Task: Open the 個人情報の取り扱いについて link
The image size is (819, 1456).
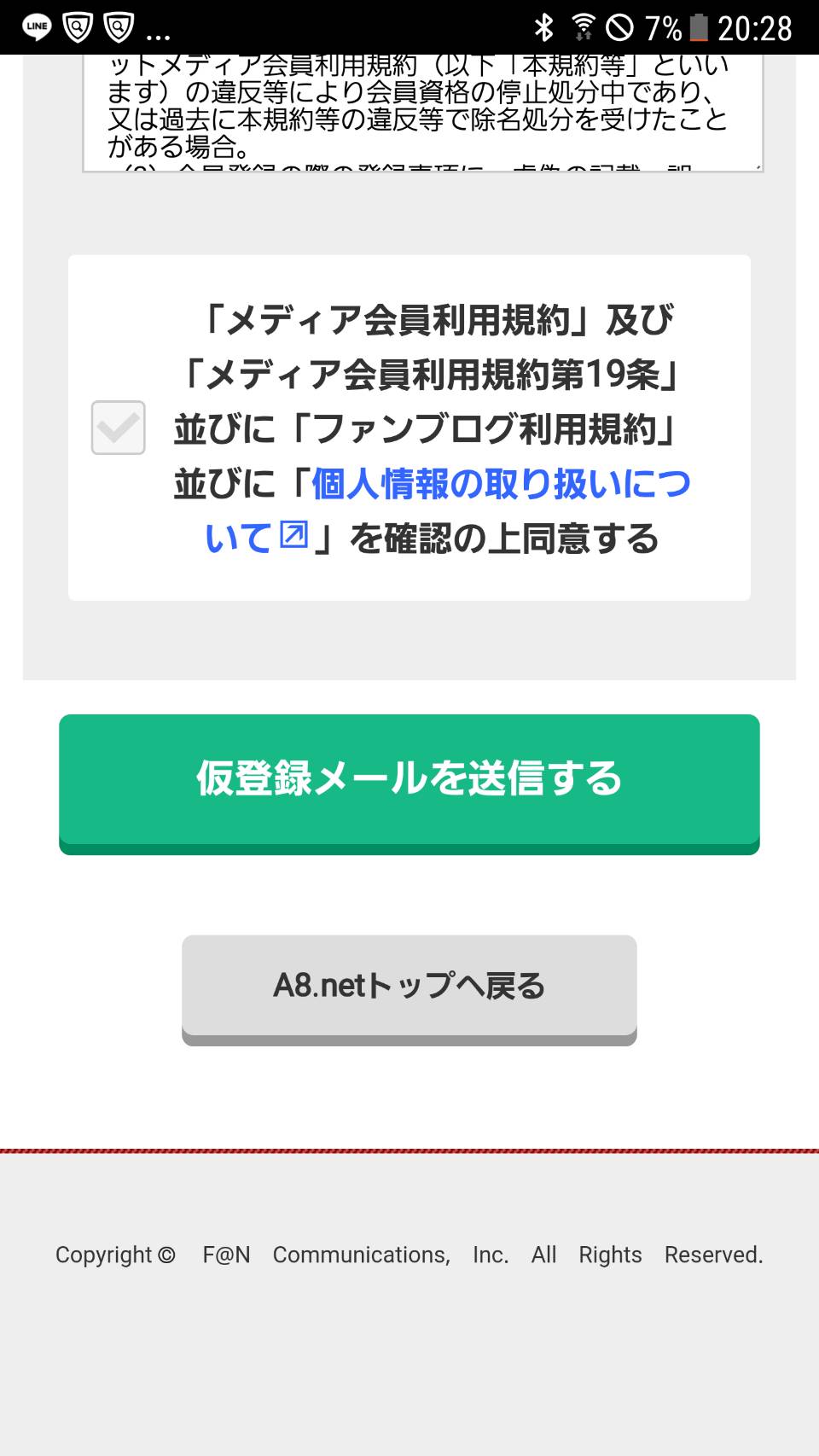Action: click(500, 485)
